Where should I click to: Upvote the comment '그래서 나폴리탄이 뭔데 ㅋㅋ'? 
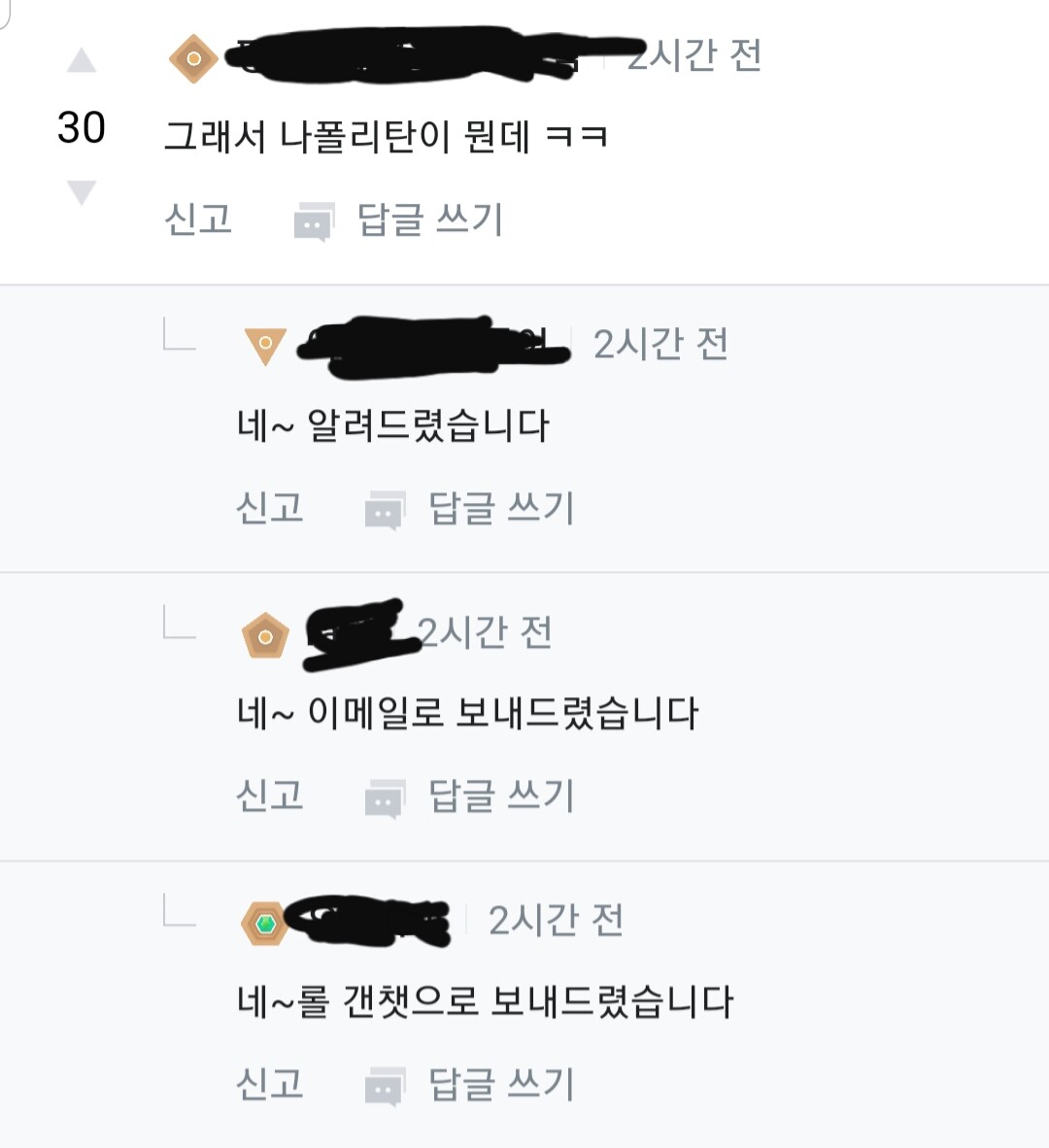coord(82,61)
